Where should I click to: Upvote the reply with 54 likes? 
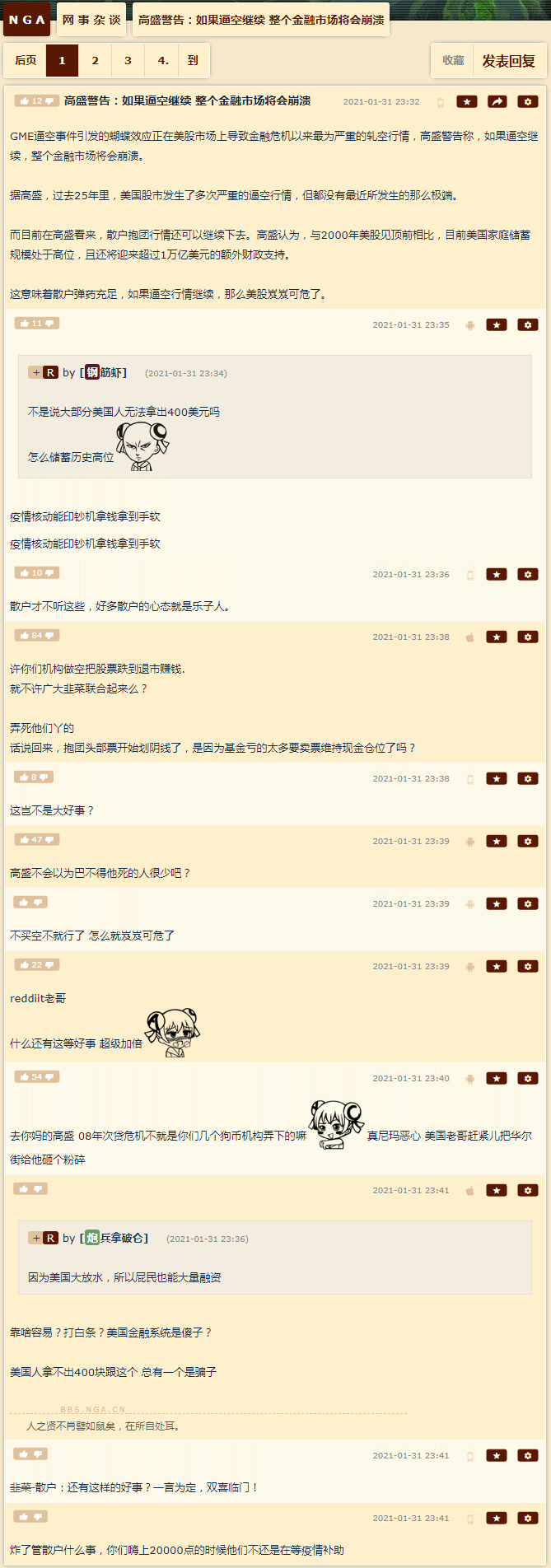tap(25, 1076)
